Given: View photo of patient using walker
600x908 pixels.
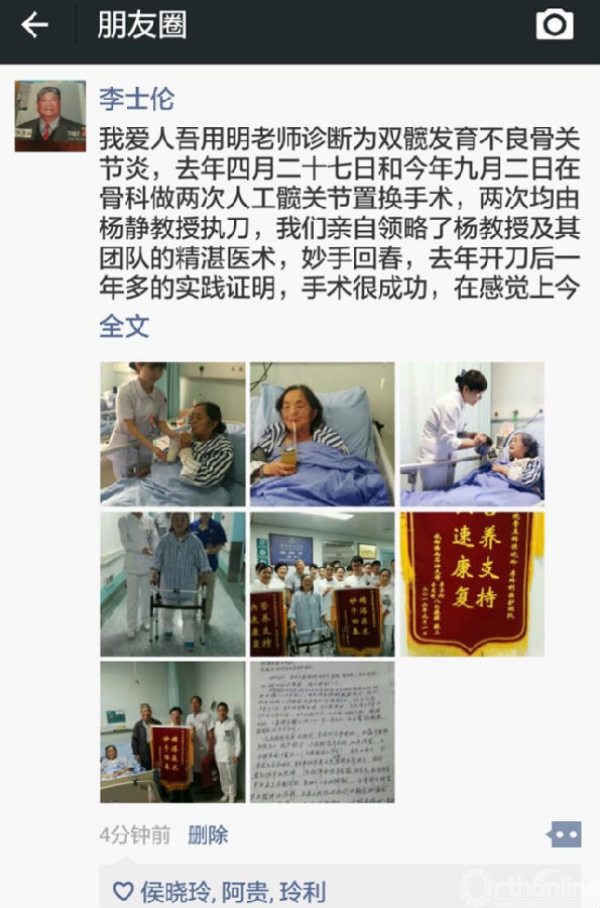Looking at the screenshot, I should [172, 584].
